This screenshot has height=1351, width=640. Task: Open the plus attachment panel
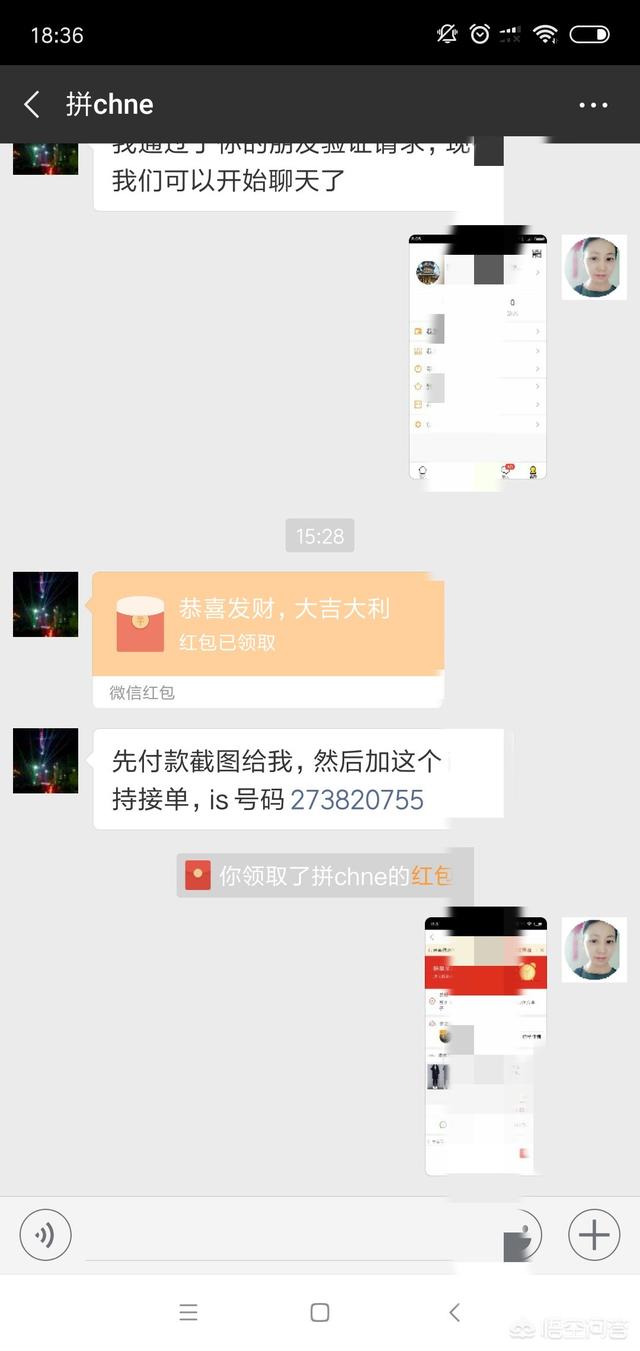click(x=594, y=1235)
